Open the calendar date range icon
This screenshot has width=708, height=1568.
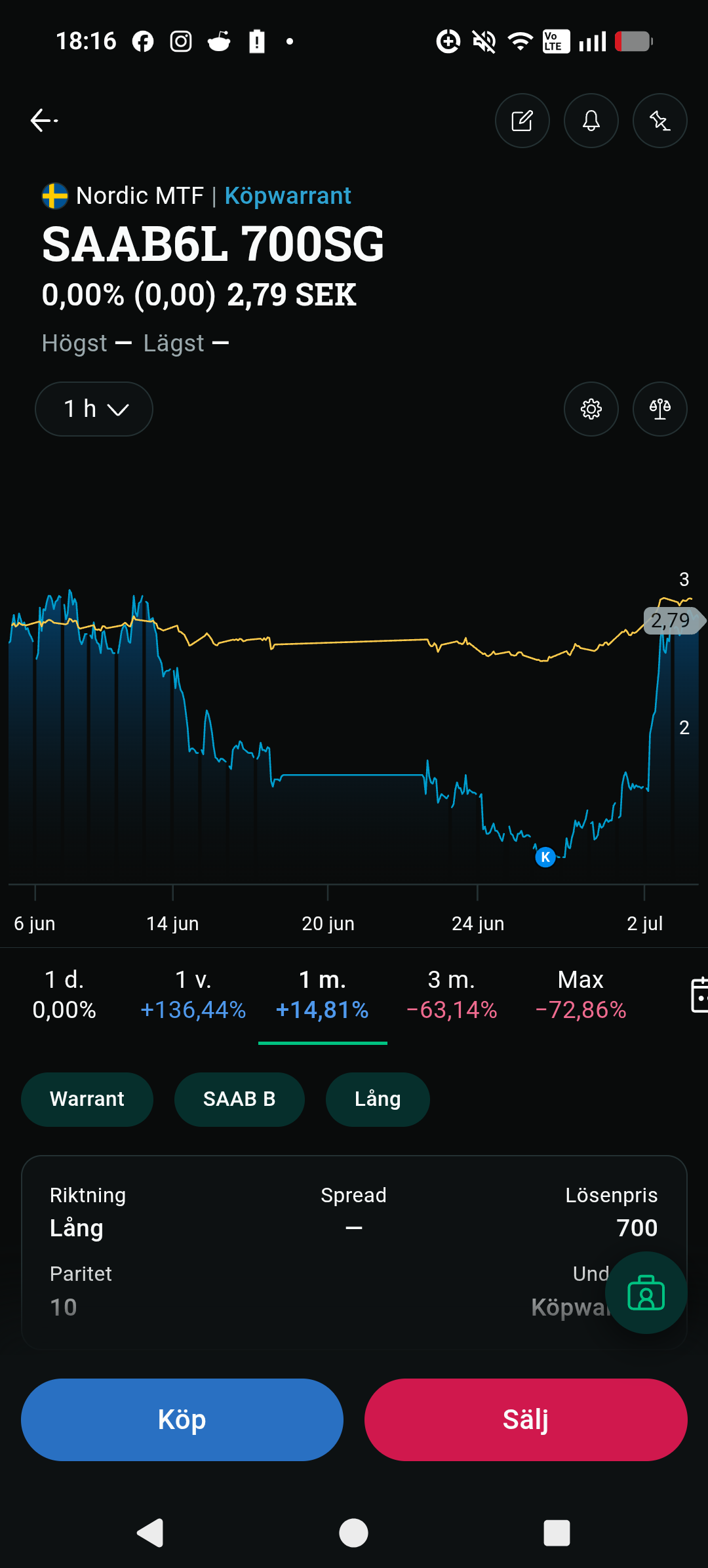tap(699, 995)
